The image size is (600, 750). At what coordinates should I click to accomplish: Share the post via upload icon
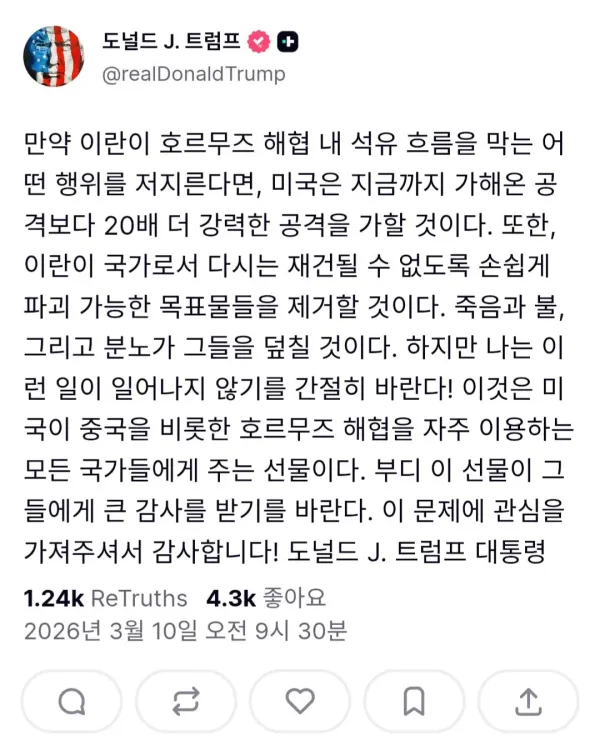[x=529, y=702]
